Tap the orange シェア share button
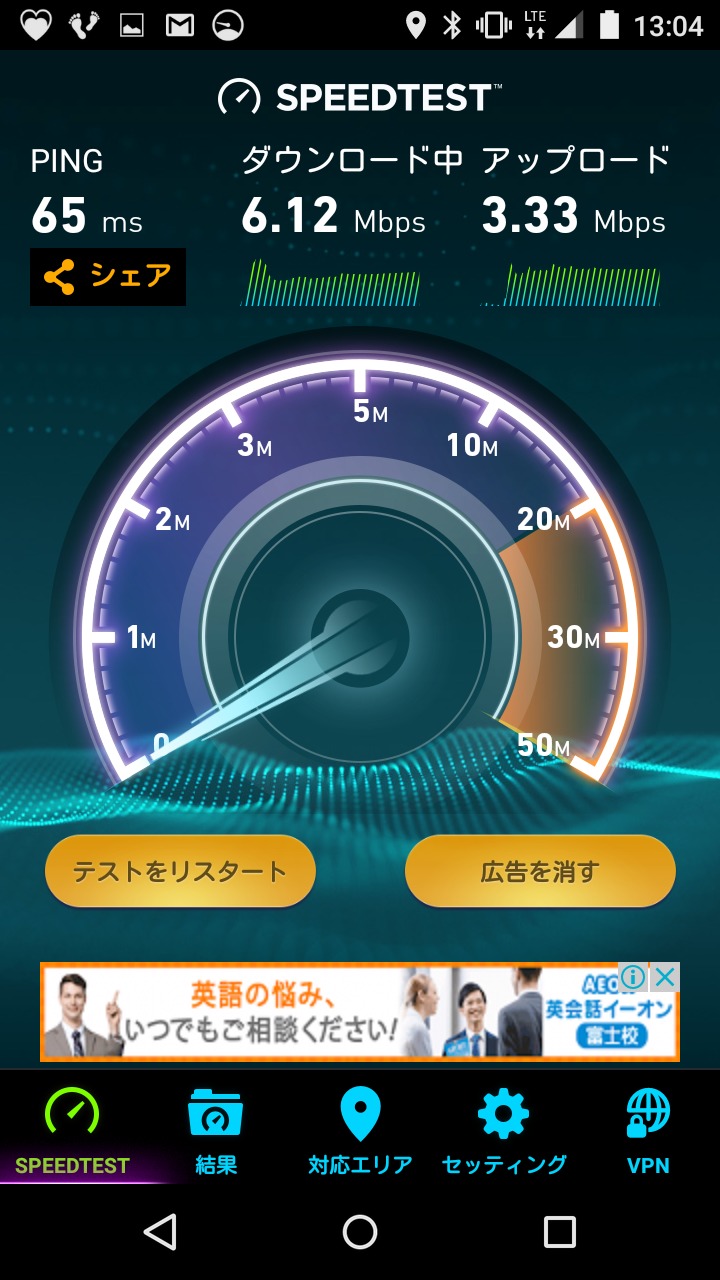This screenshot has width=720, height=1280. 108,277
